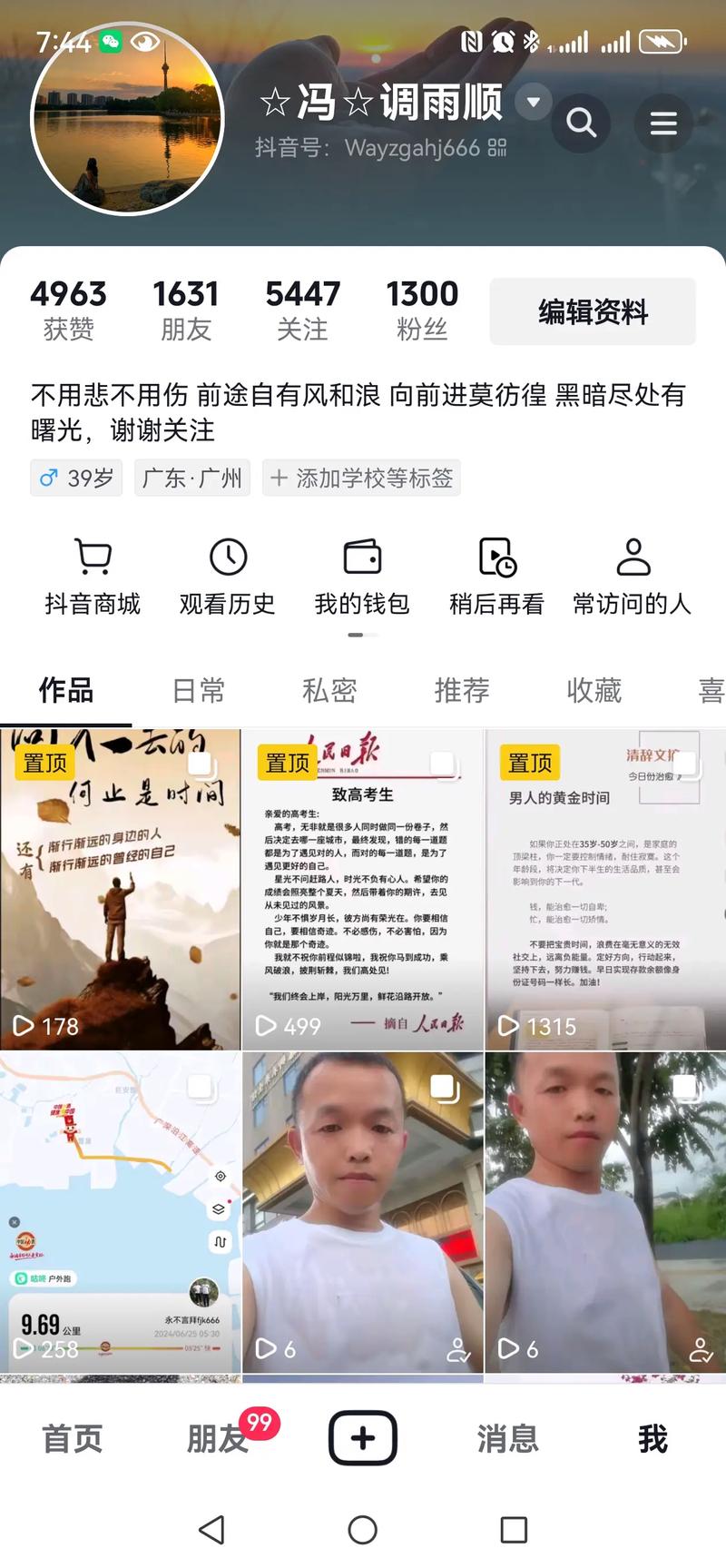The image size is (726, 1568).
Task: Go to the 首页 home tab
Action: (73, 1439)
